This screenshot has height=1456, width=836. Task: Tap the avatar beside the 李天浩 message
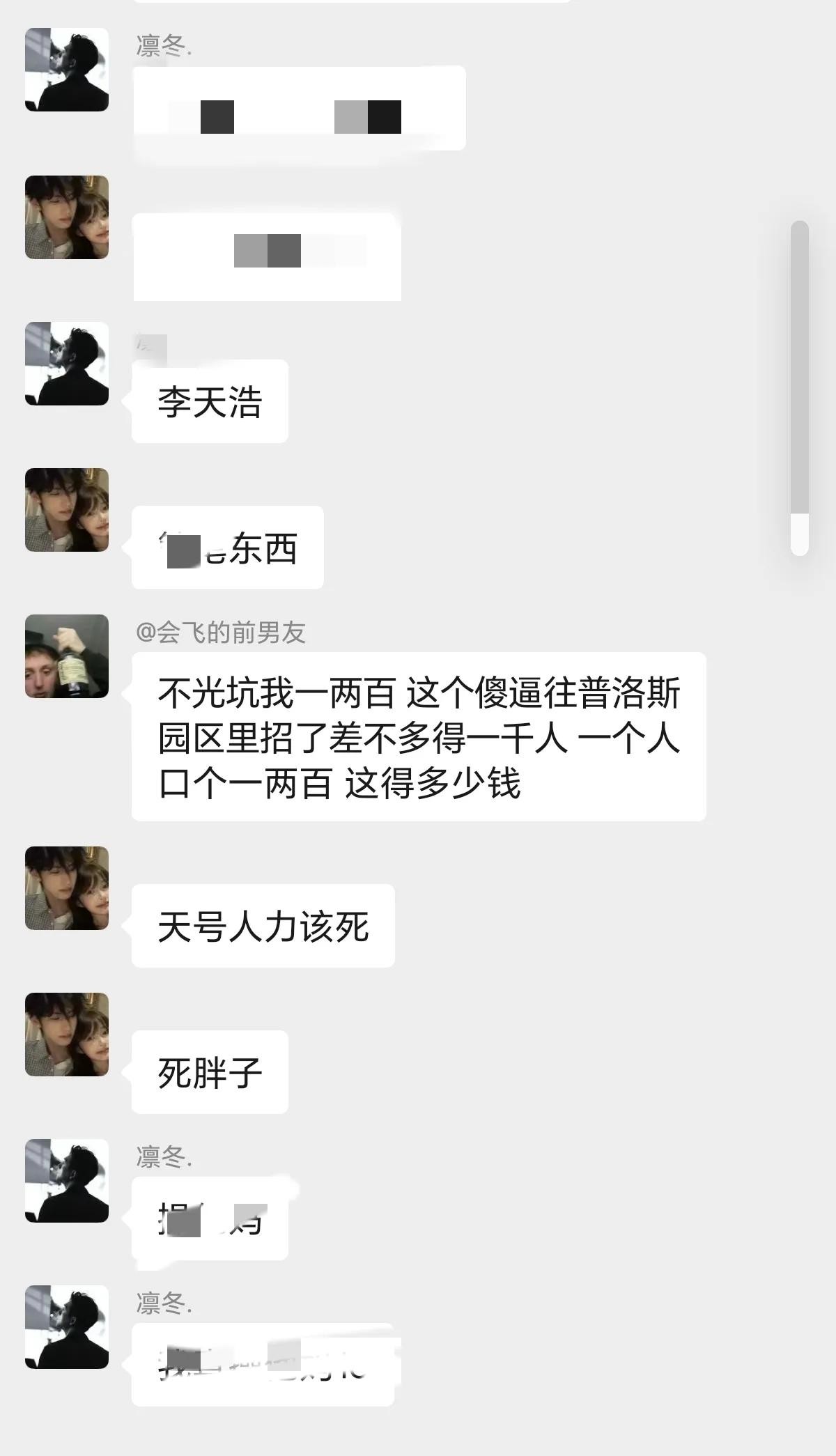[67, 364]
